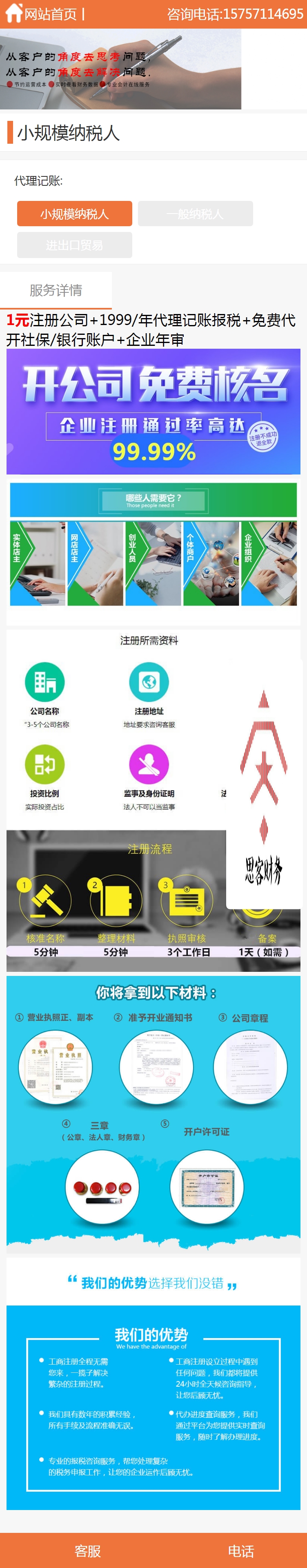Select 小规模纳税人 option

click(x=74, y=214)
